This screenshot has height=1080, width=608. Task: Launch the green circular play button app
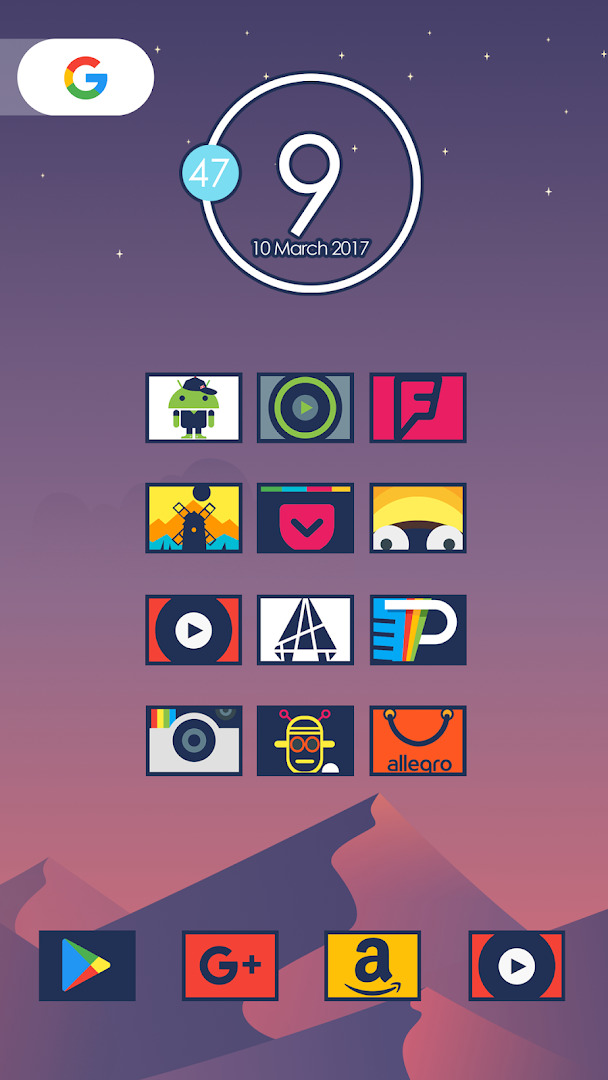coord(305,408)
